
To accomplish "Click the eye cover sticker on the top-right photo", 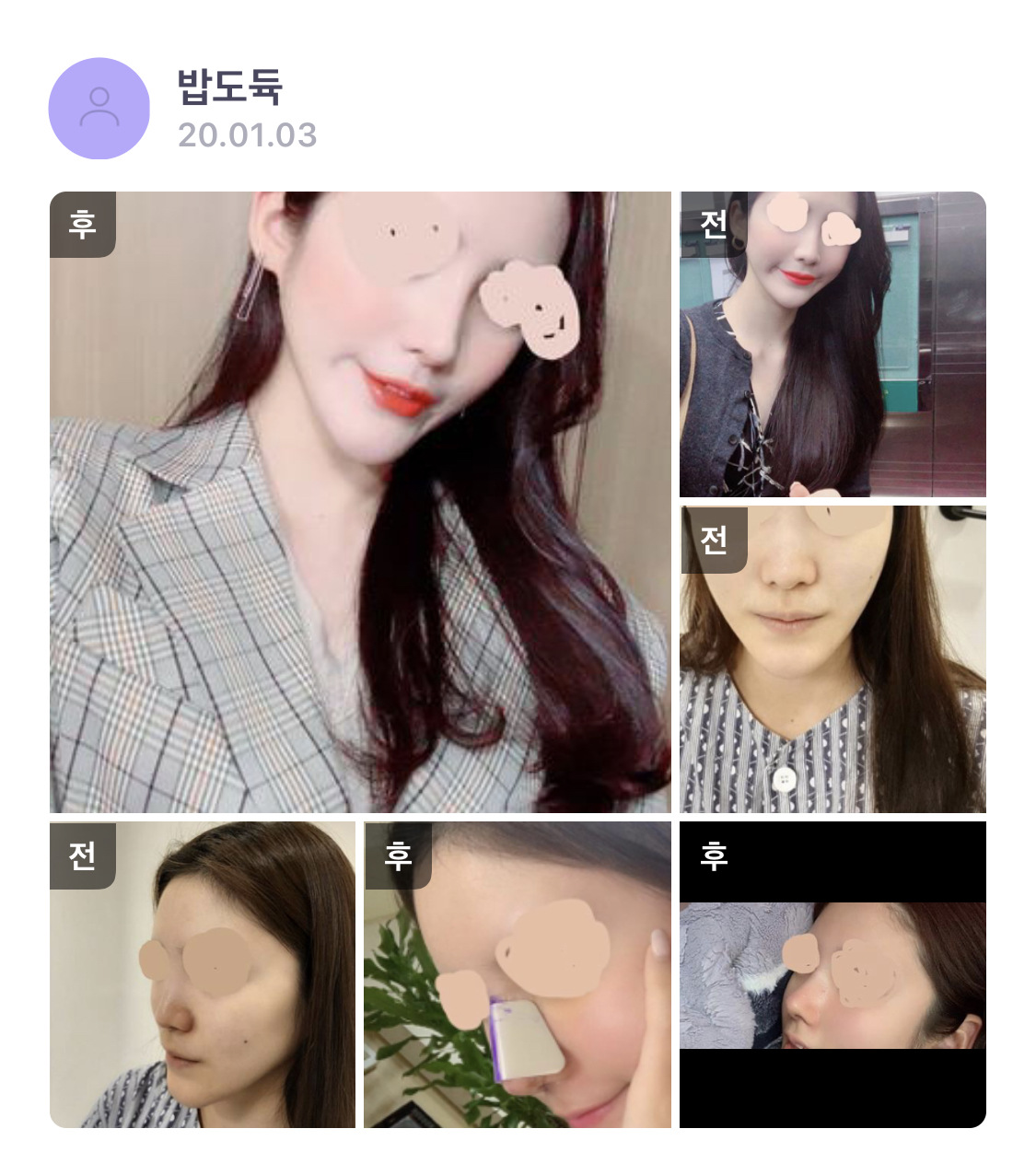I will pos(787,216).
